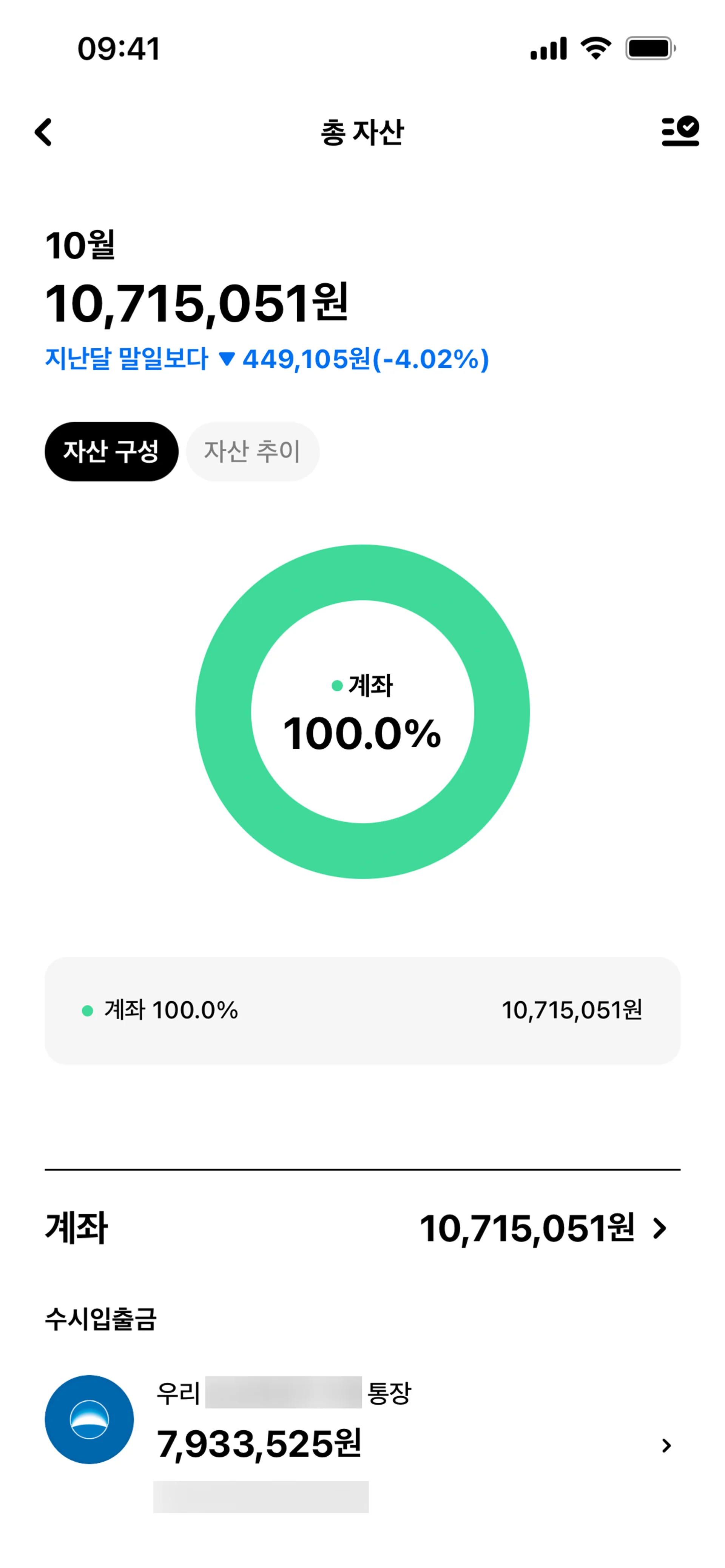This screenshot has width=725, height=1568.
Task: Switch to the 자산 추이 tab
Action: (x=252, y=451)
